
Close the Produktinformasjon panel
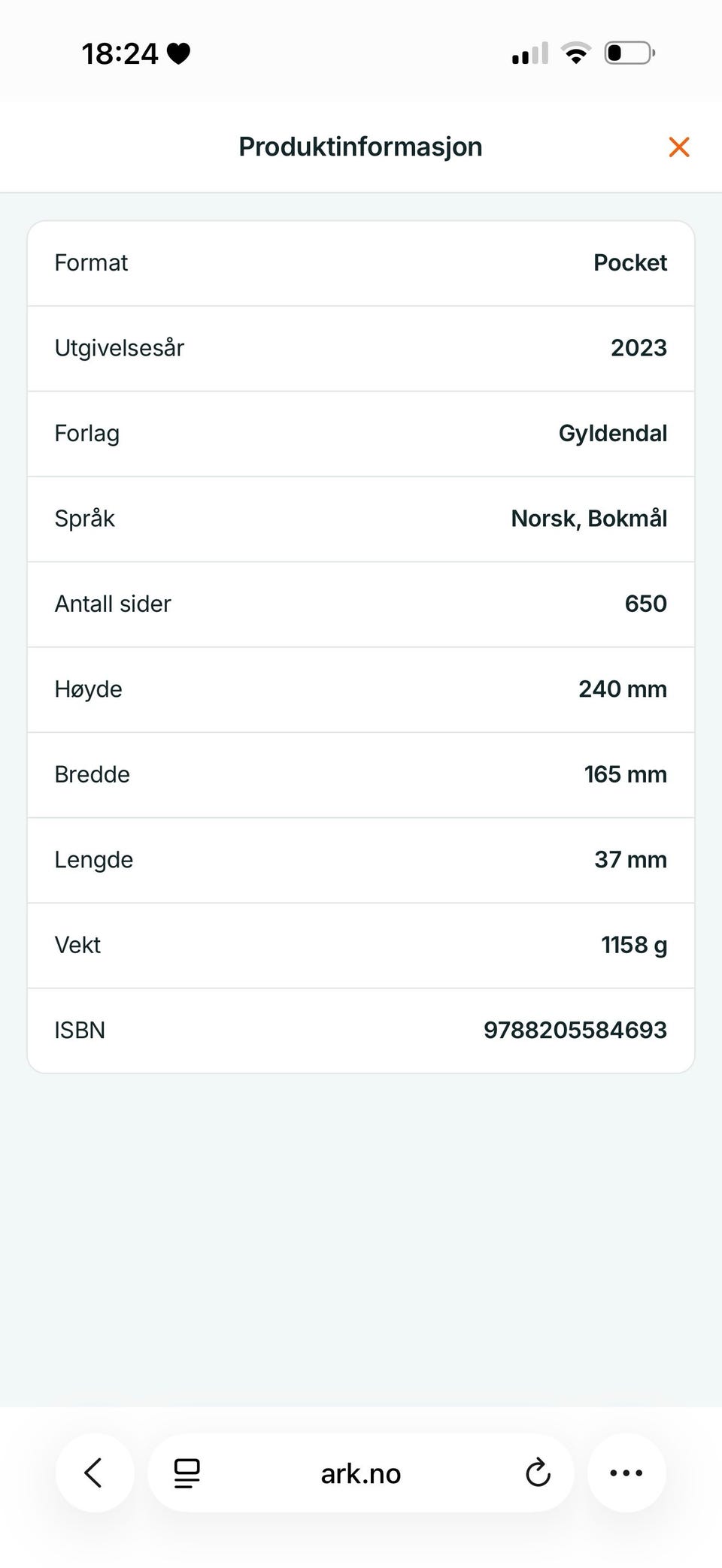(679, 147)
